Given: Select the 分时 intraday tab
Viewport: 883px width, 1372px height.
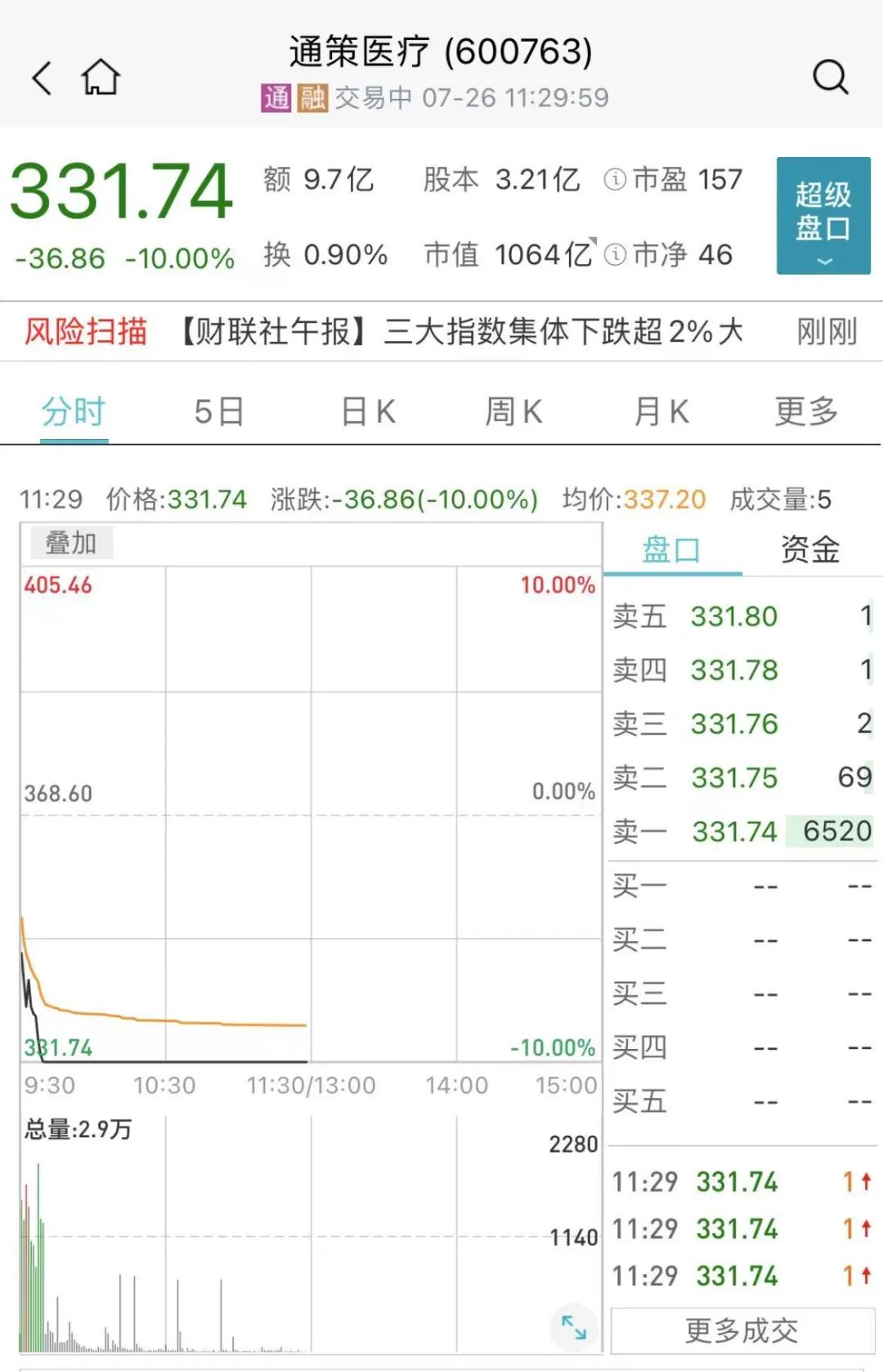Looking at the screenshot, I should tap(74, 411).
